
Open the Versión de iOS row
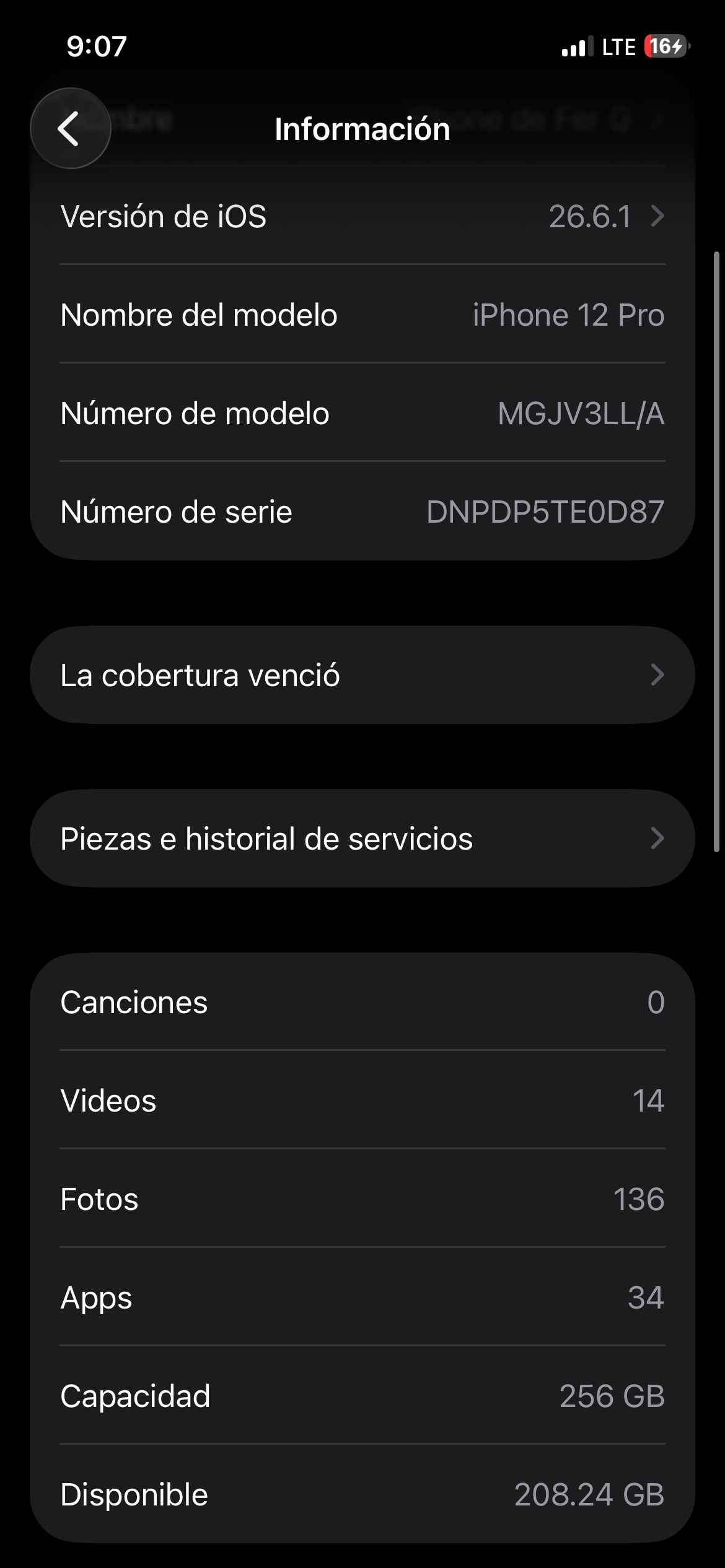click(x=362, y=216)
